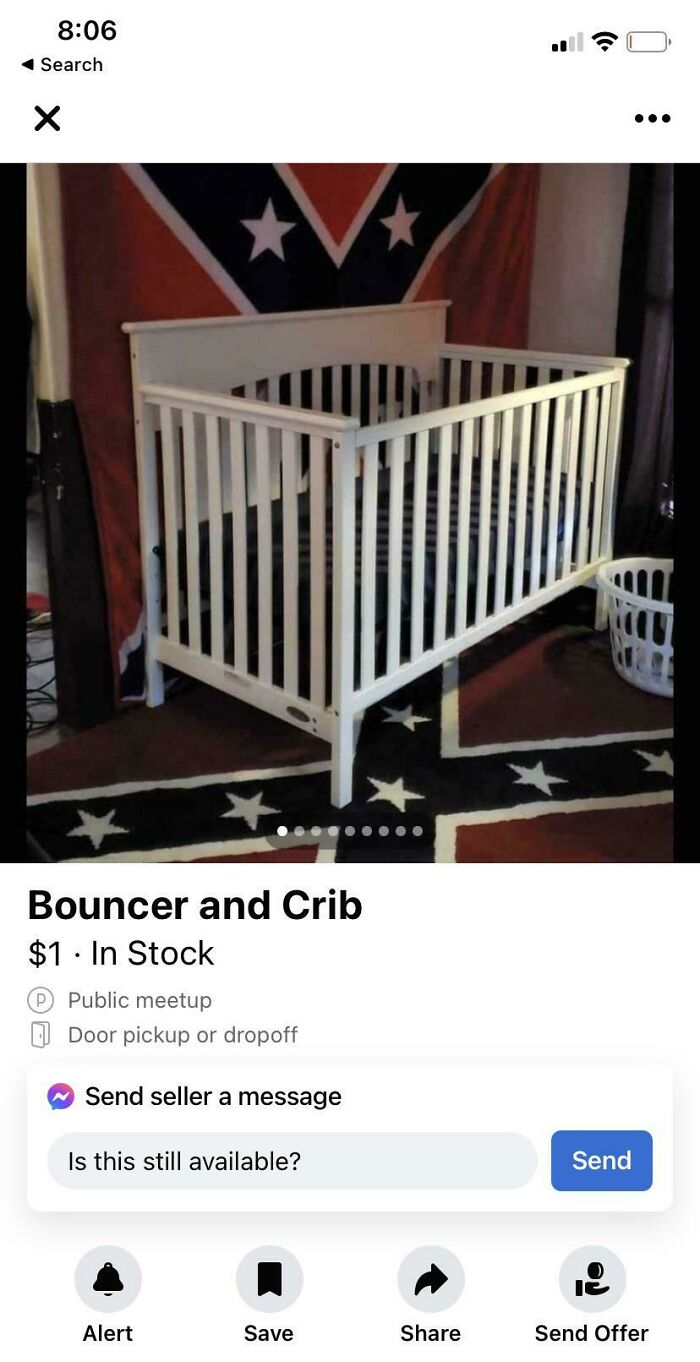Open the crib listing photo
This screenshot has height=1362, width=700.
click(350, 512)
